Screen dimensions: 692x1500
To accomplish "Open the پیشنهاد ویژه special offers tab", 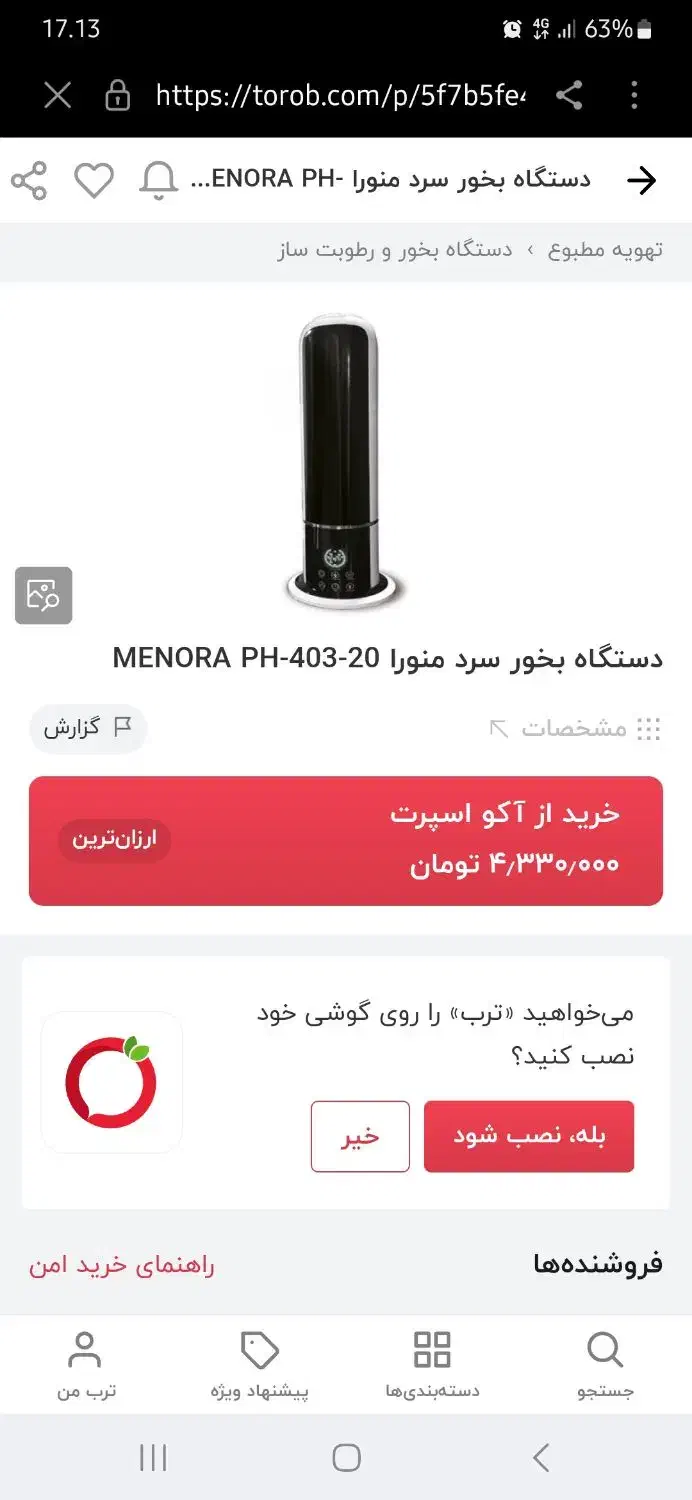I will tap(260, 1365).
